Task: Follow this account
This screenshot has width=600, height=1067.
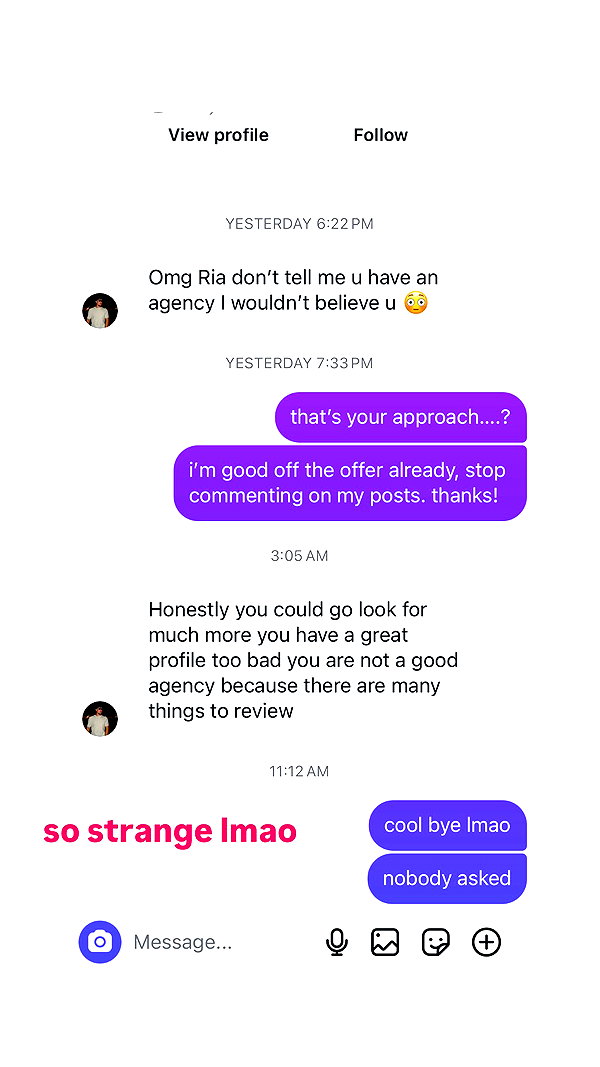Action: (x=380, y=135)
